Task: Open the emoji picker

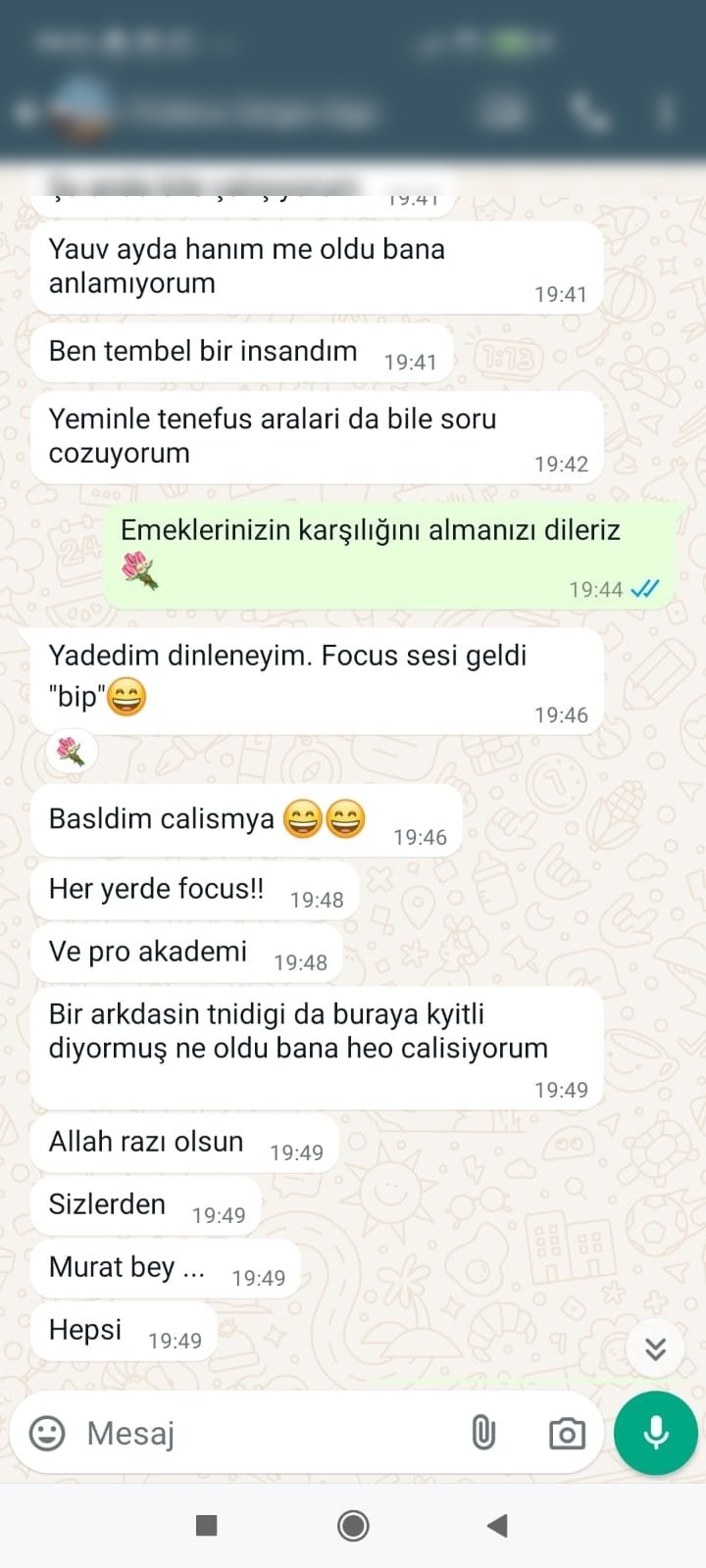Action: click(x=47, y=1433)
